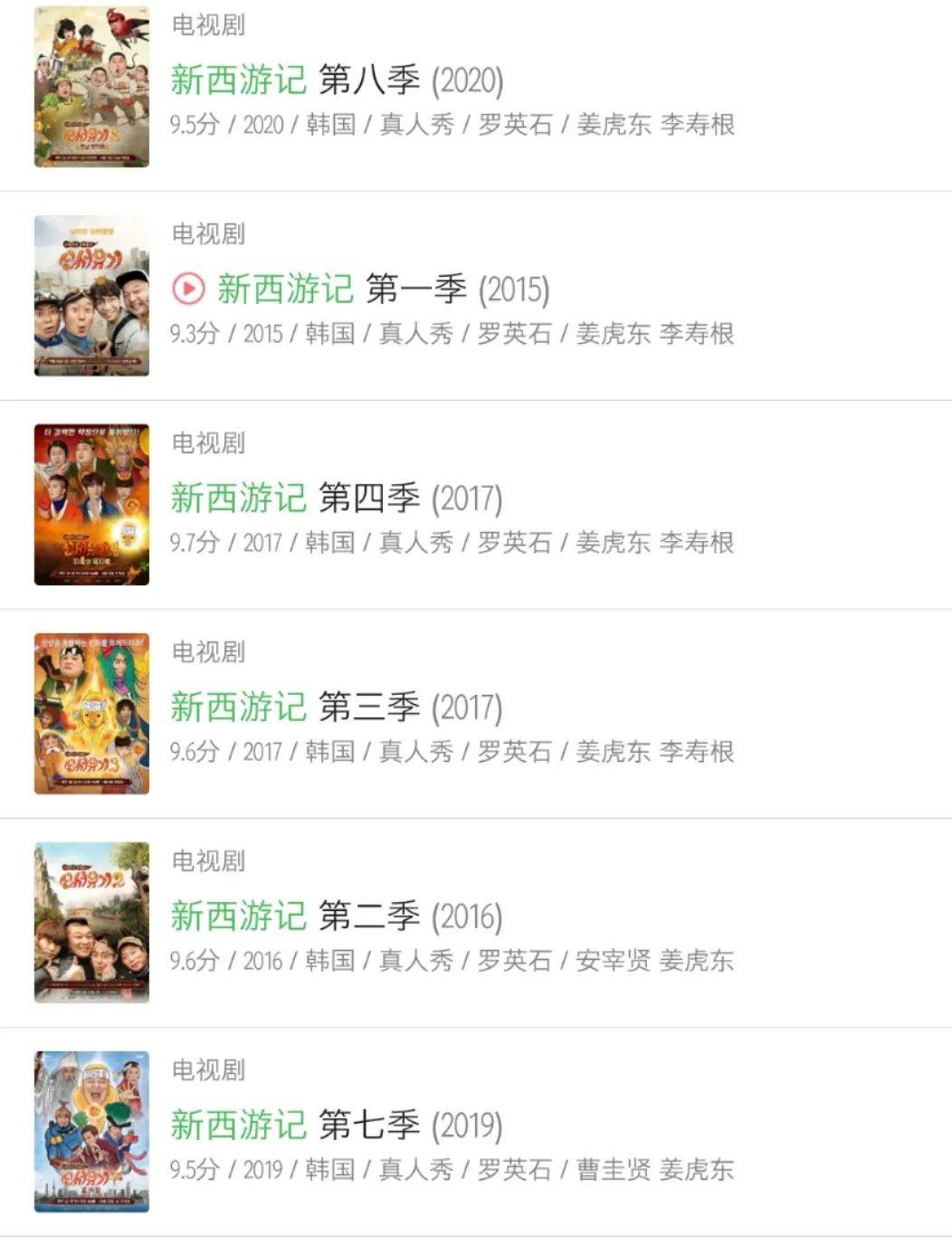This screenshot has height=1254, width=952.
Task: Open 新西游记 第二季 (2016) result
Action: [337, 917]
